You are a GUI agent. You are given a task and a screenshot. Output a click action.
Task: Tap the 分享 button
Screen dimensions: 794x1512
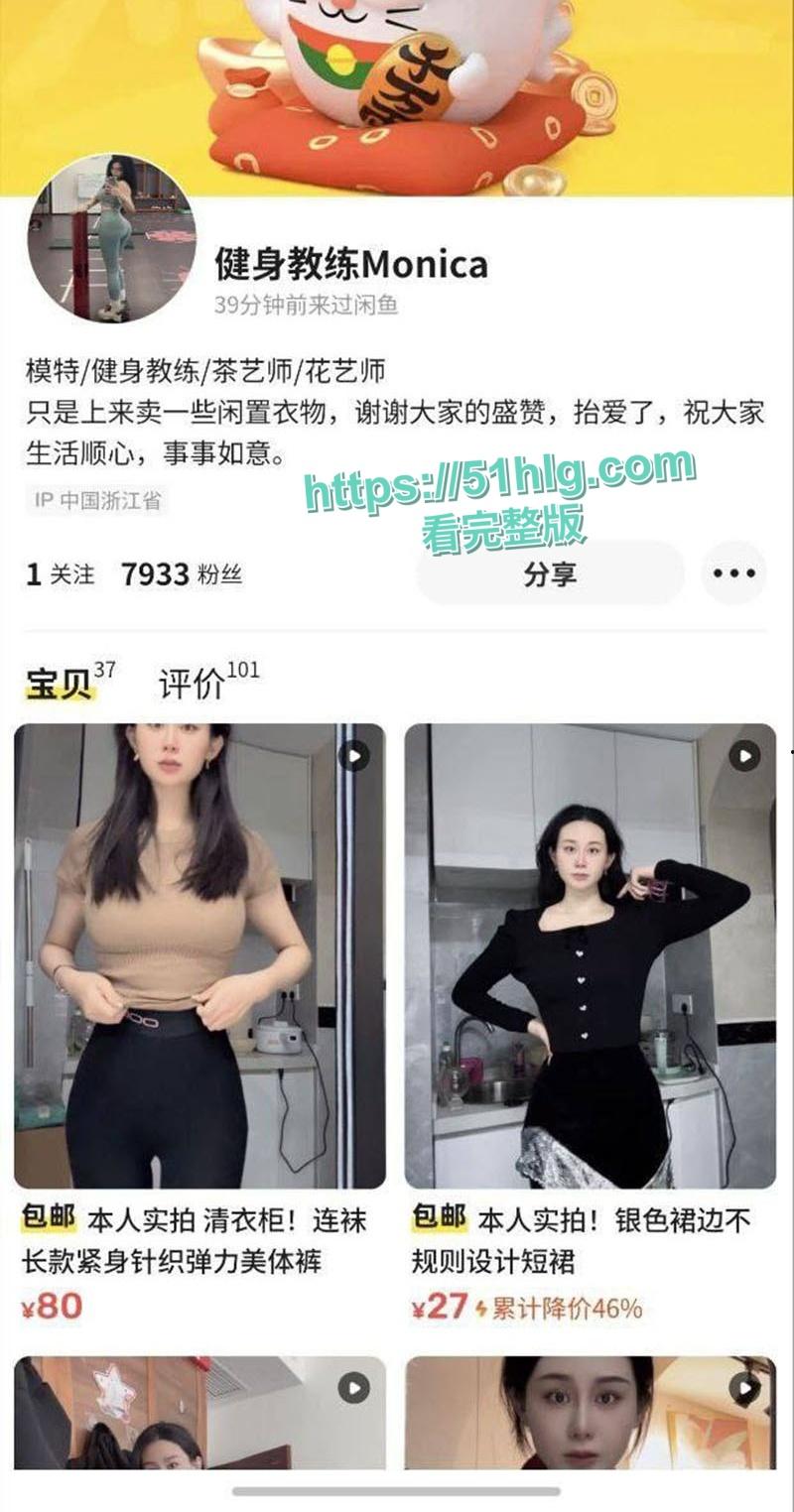(x=550, y=573)
